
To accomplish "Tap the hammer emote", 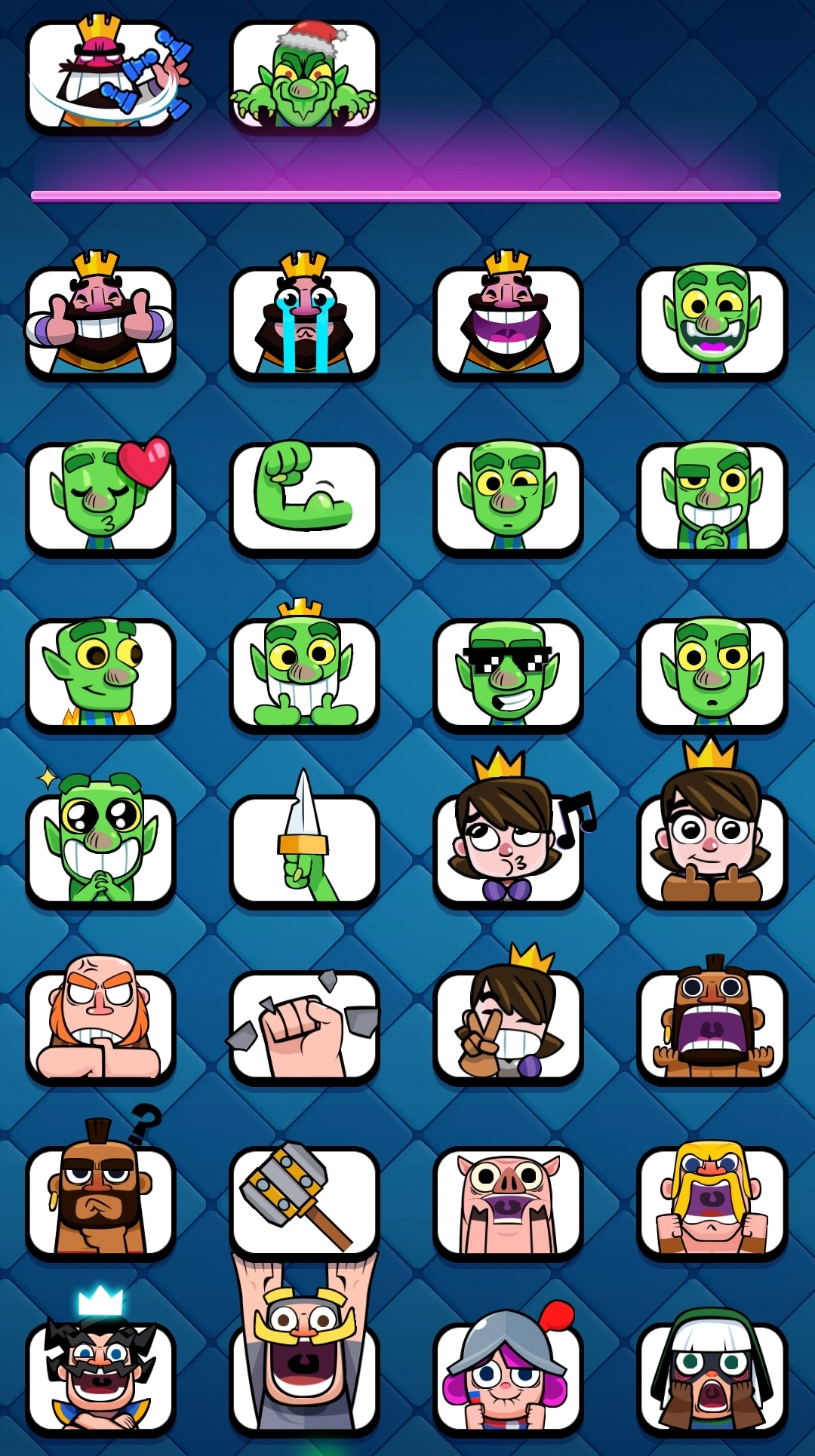I will (304, 1201).
